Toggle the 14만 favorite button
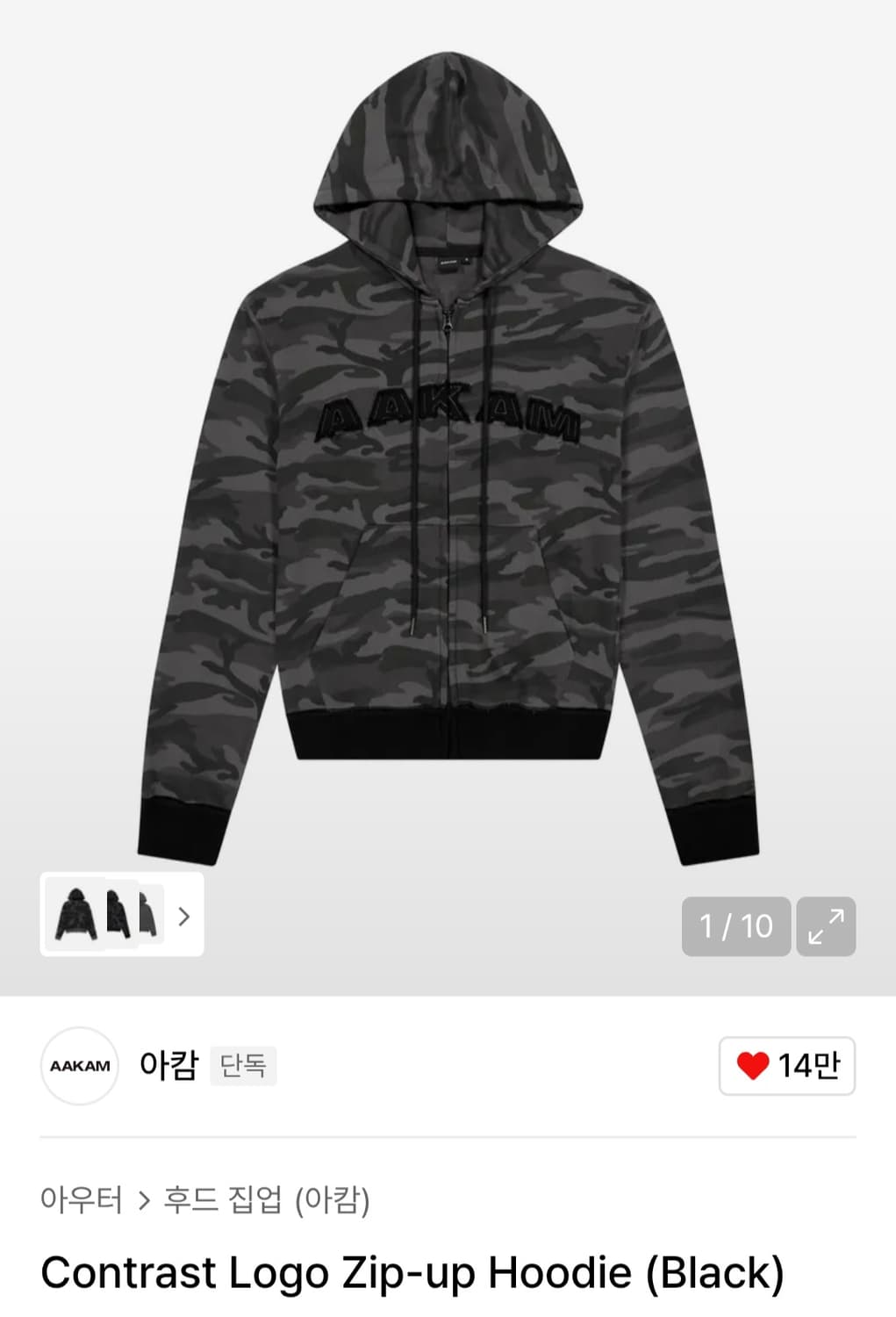 click(x=785, y=1067)
